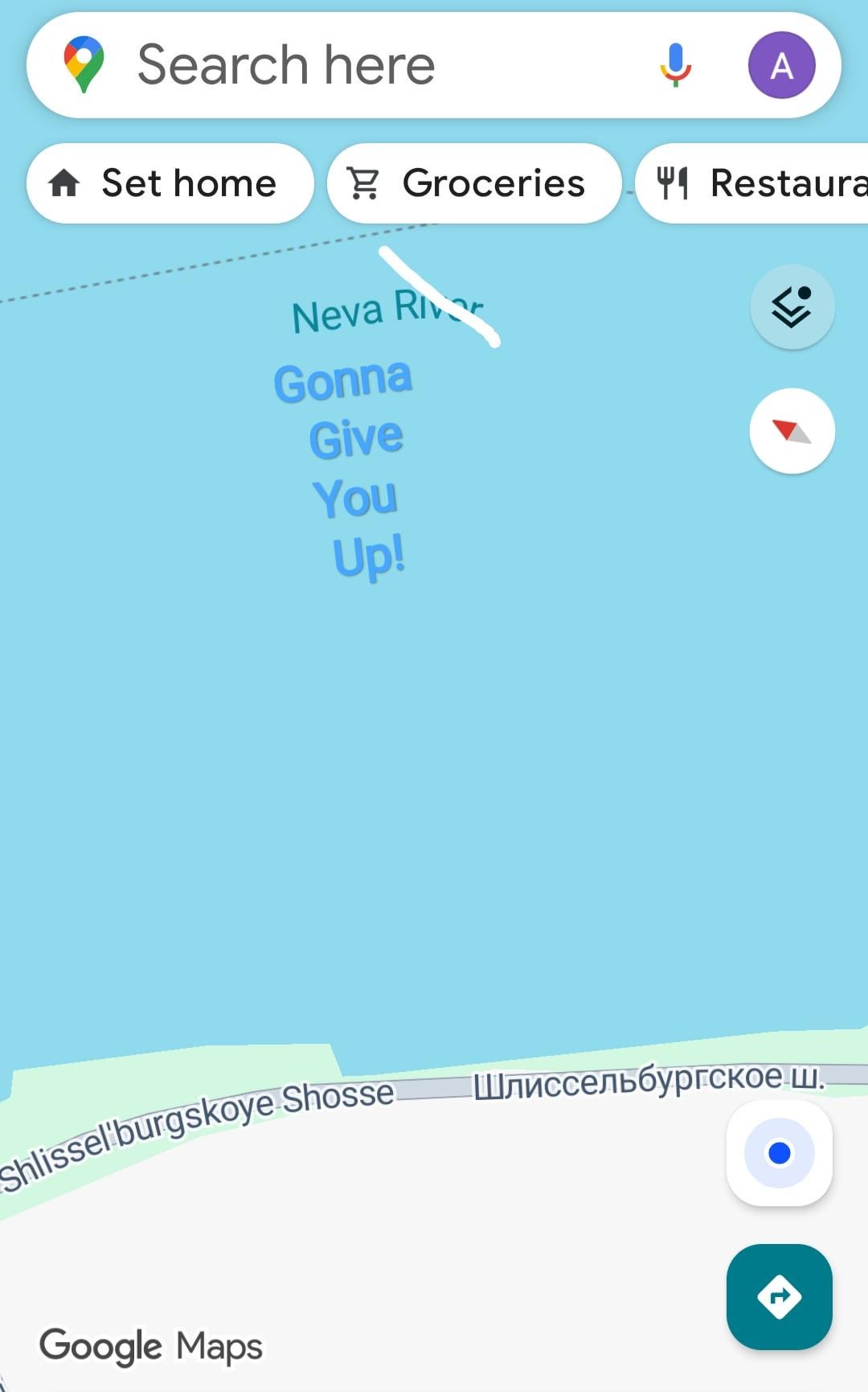Image resolution: width=868 pixels, height=1392 pixels.
Task: Tap the Set home chip
Action: (x=170, y=183)
